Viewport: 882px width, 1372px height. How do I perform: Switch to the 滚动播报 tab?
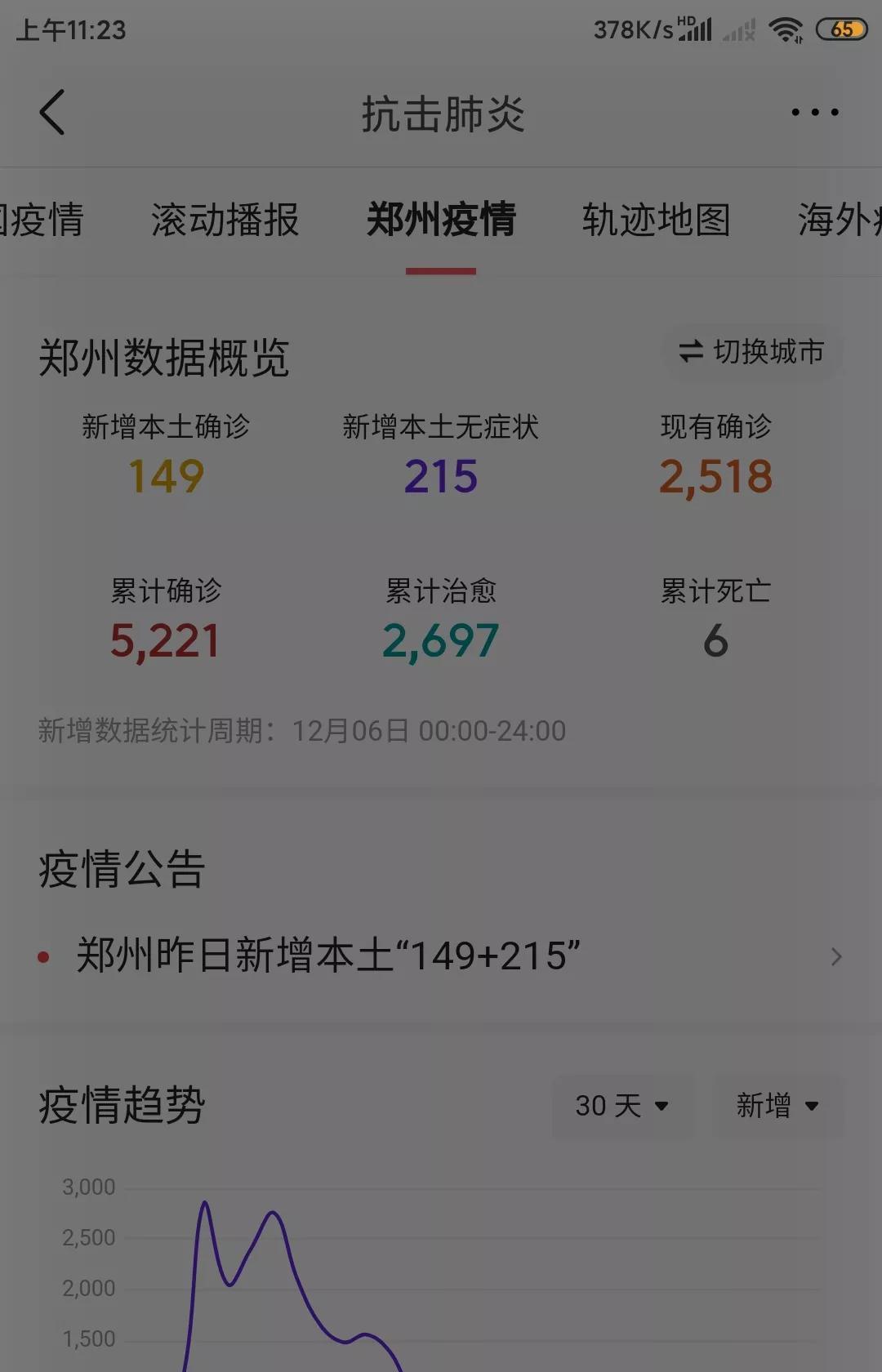point(225,220)
